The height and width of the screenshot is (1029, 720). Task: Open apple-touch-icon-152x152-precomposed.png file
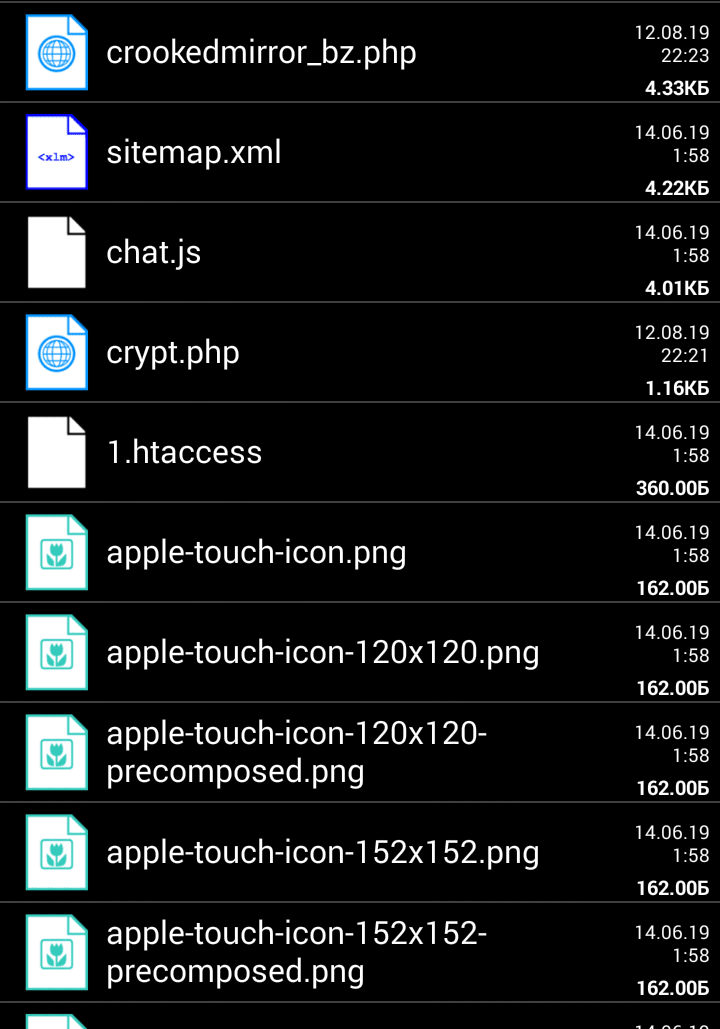point(296,953)
